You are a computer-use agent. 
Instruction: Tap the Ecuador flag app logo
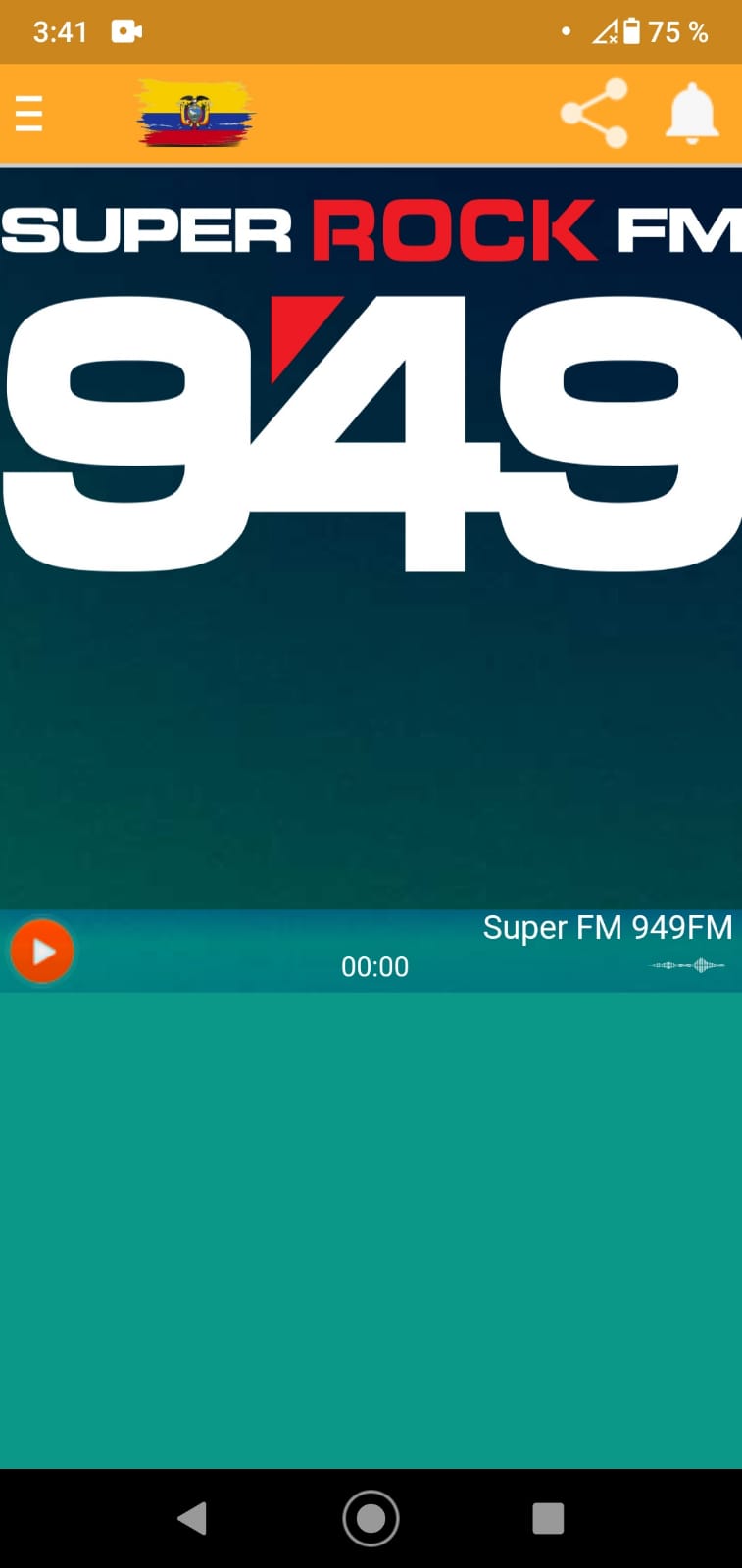192,115
